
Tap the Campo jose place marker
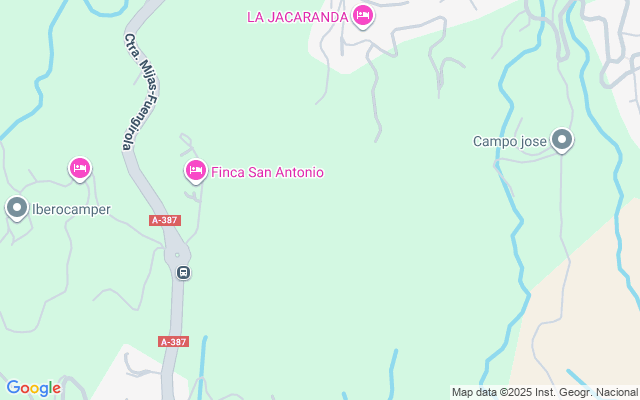[x=562, y=141]
